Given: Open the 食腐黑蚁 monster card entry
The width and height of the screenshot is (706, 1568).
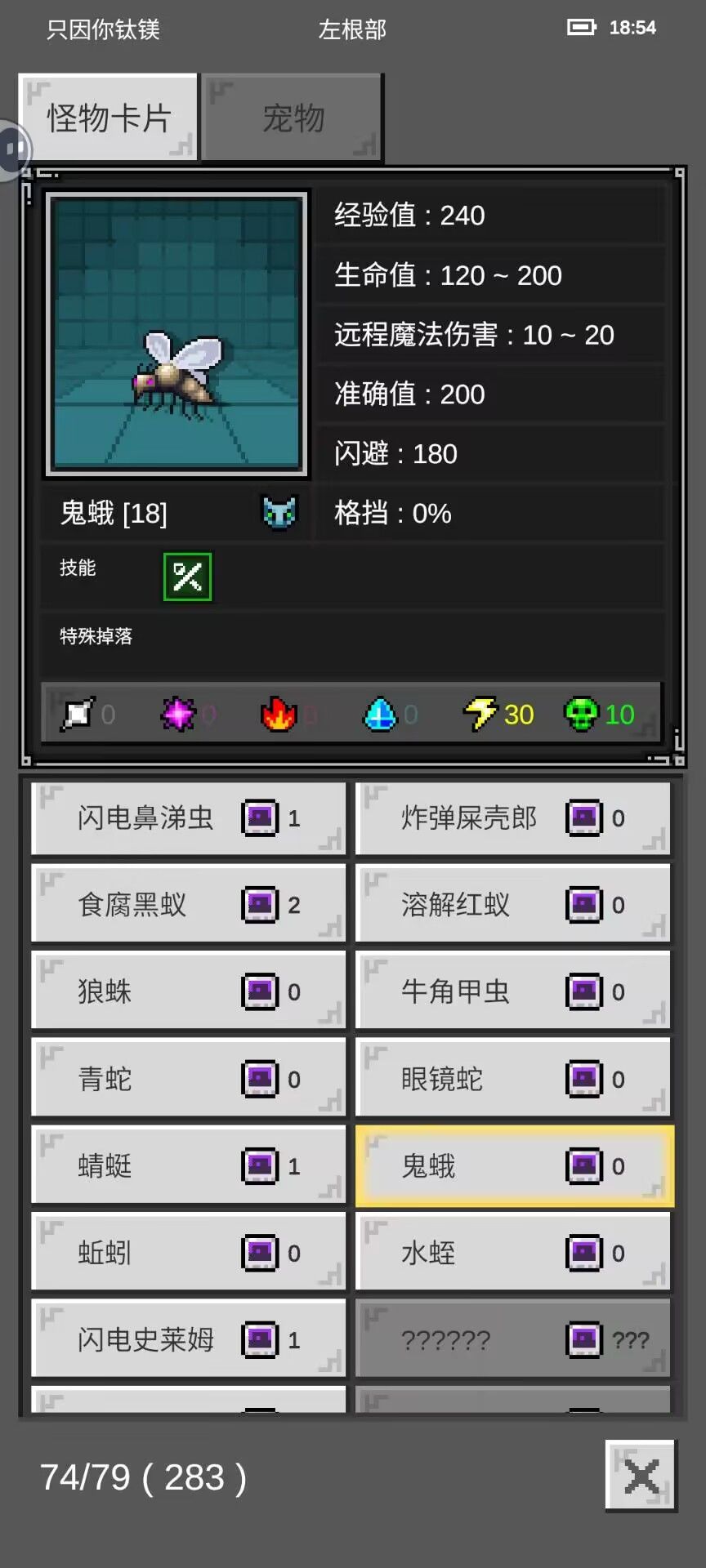Looking at the screenshot, I should [x=189, y=904].
